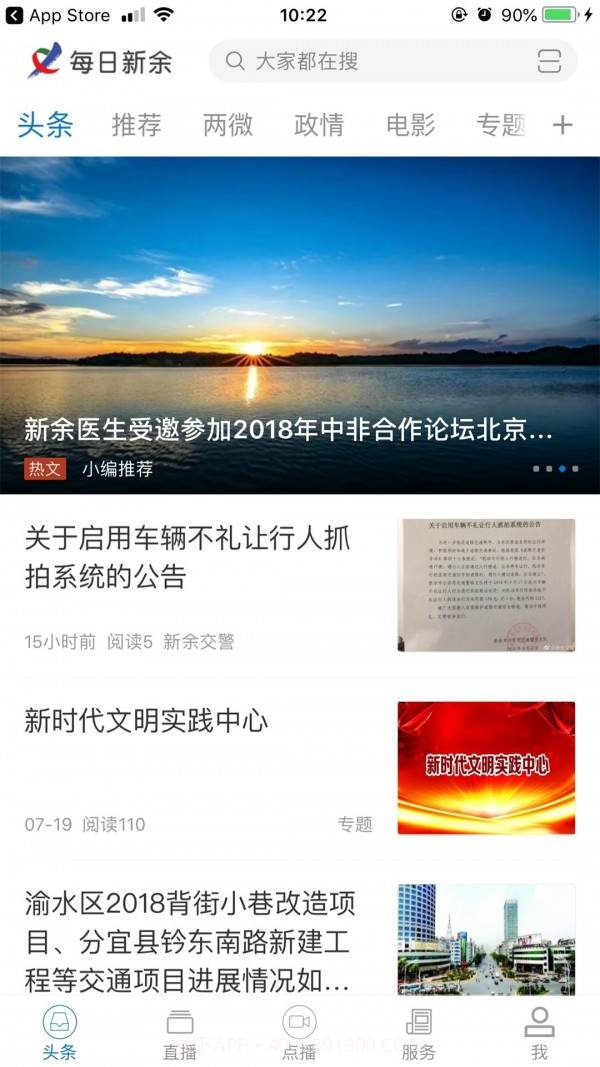Go to the 服务 bottom tab
This screenshot has width=600, height=1067.
[x=419, y=1033]
